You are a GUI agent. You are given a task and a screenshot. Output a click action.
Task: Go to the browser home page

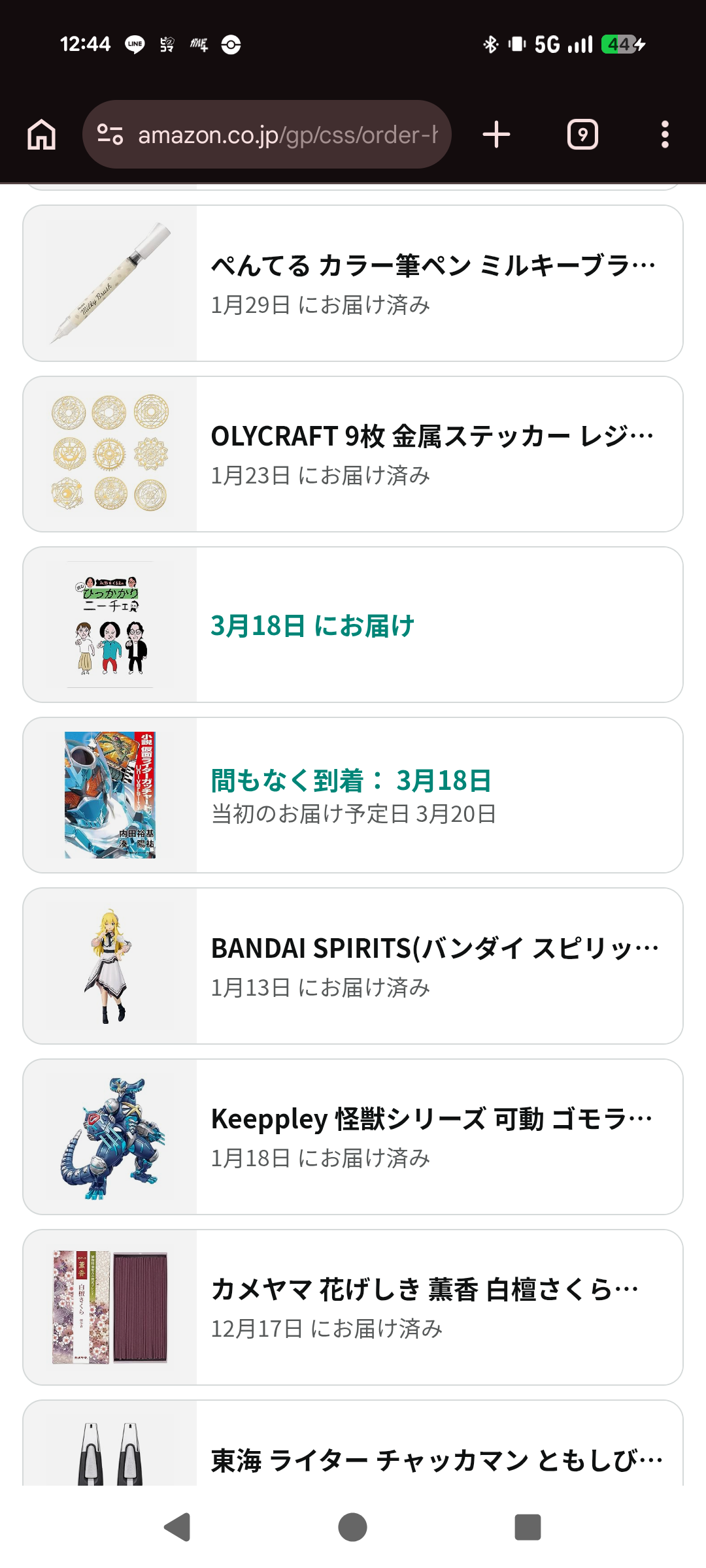pos(42,135)
